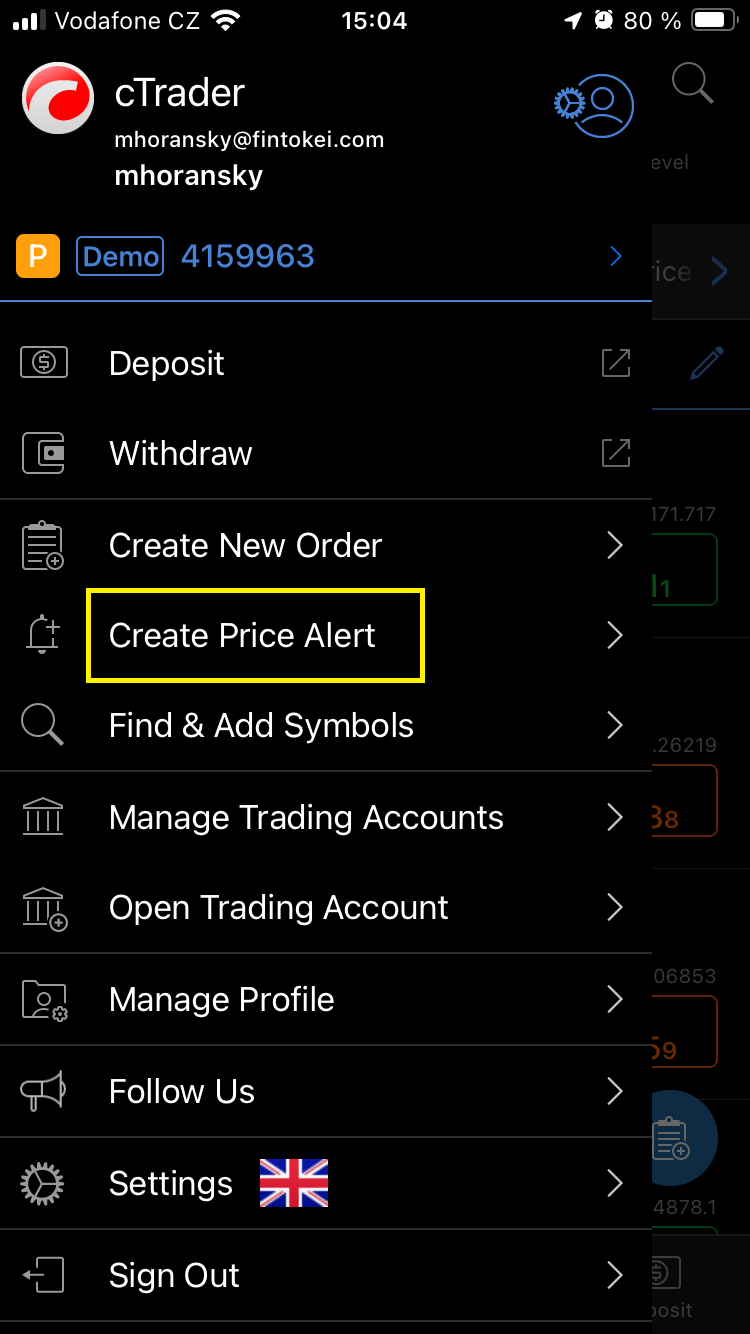Open demo account 4159963 selector
The width and height of the screenshot is (750, 1334).
325,257
